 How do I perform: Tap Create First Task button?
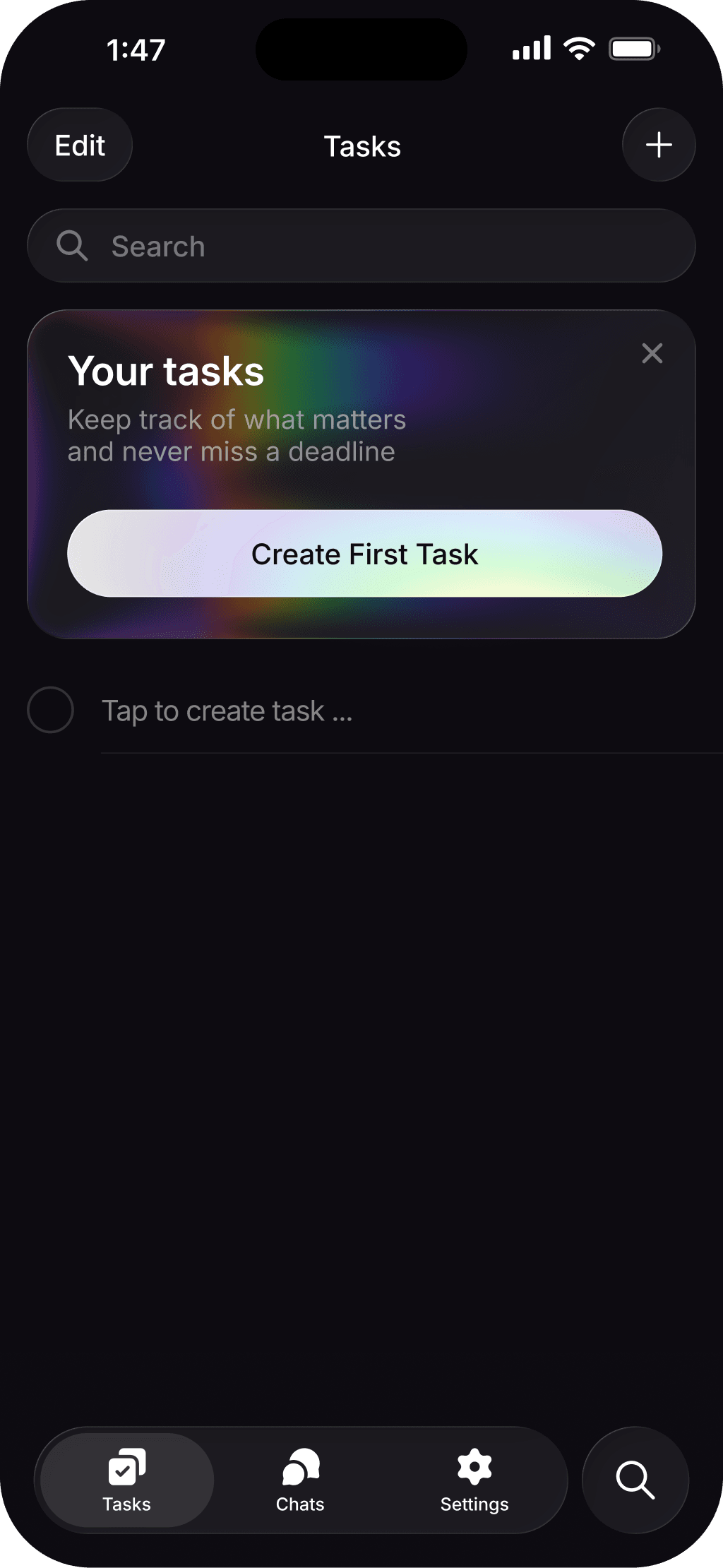[x=364, y=554]
